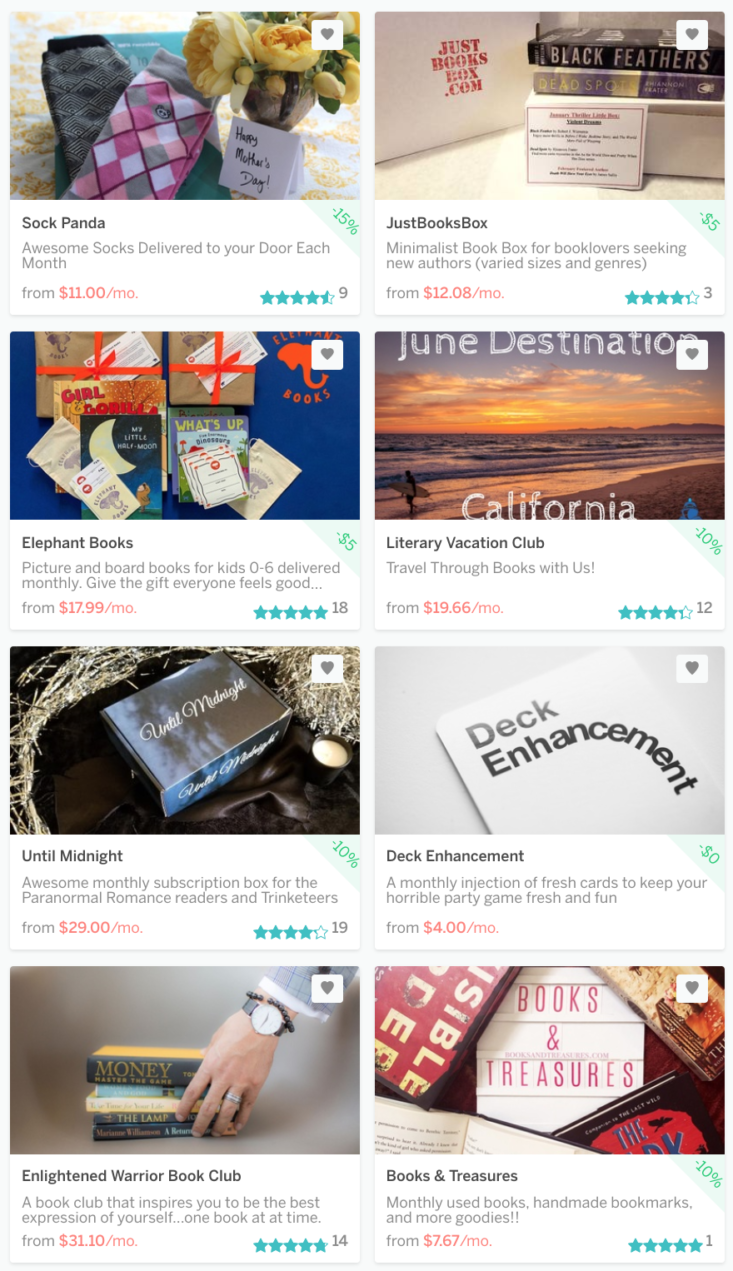733x1271 pixels.
Task: Open the Sock Panda subscription card
Action: [x=63, y=223]
